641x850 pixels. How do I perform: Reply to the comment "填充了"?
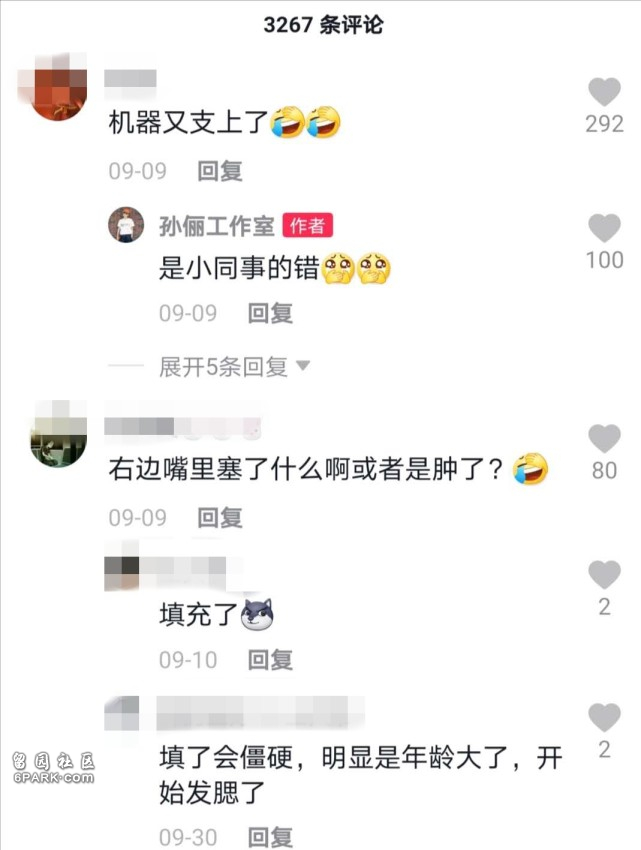point(270,660)
